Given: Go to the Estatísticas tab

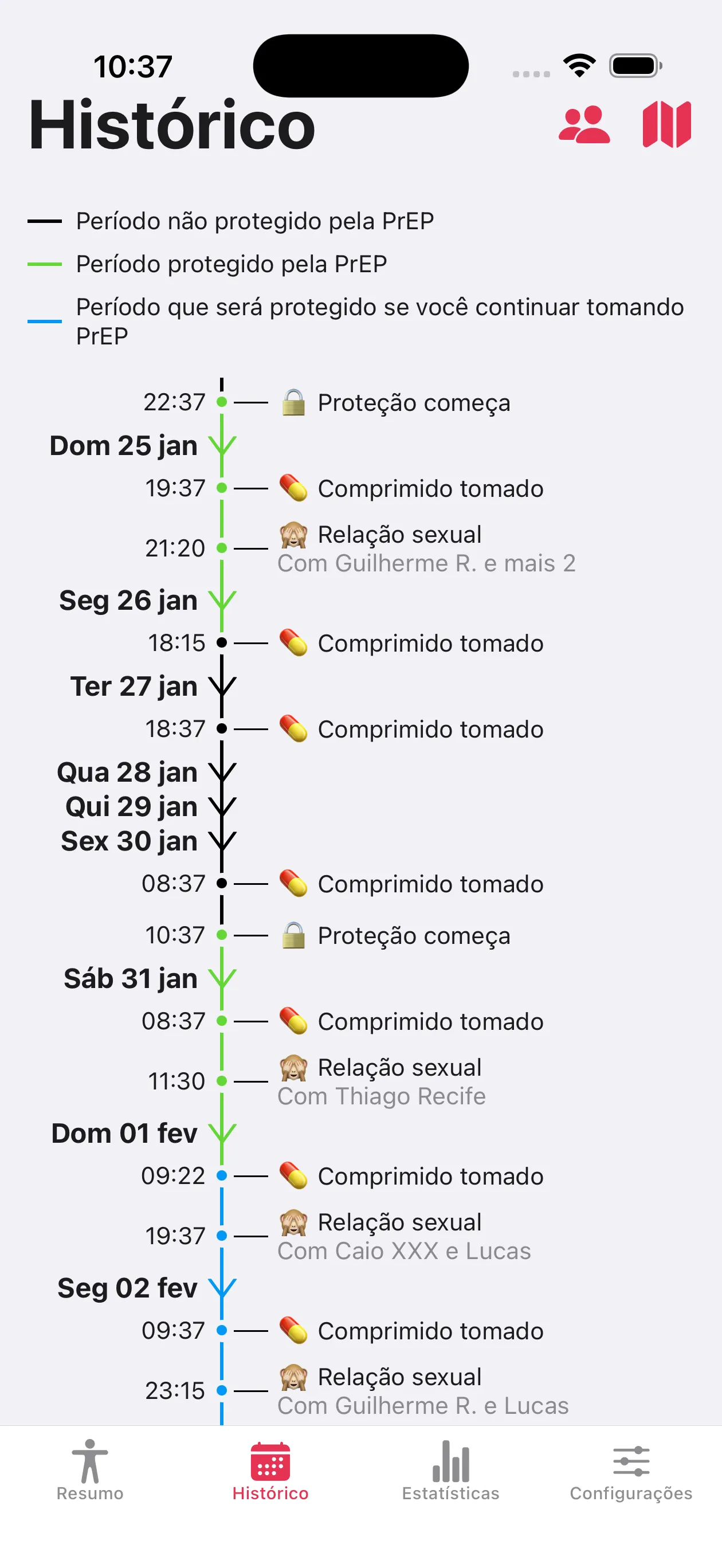Looking at the screenshot, I should 450,1469.
